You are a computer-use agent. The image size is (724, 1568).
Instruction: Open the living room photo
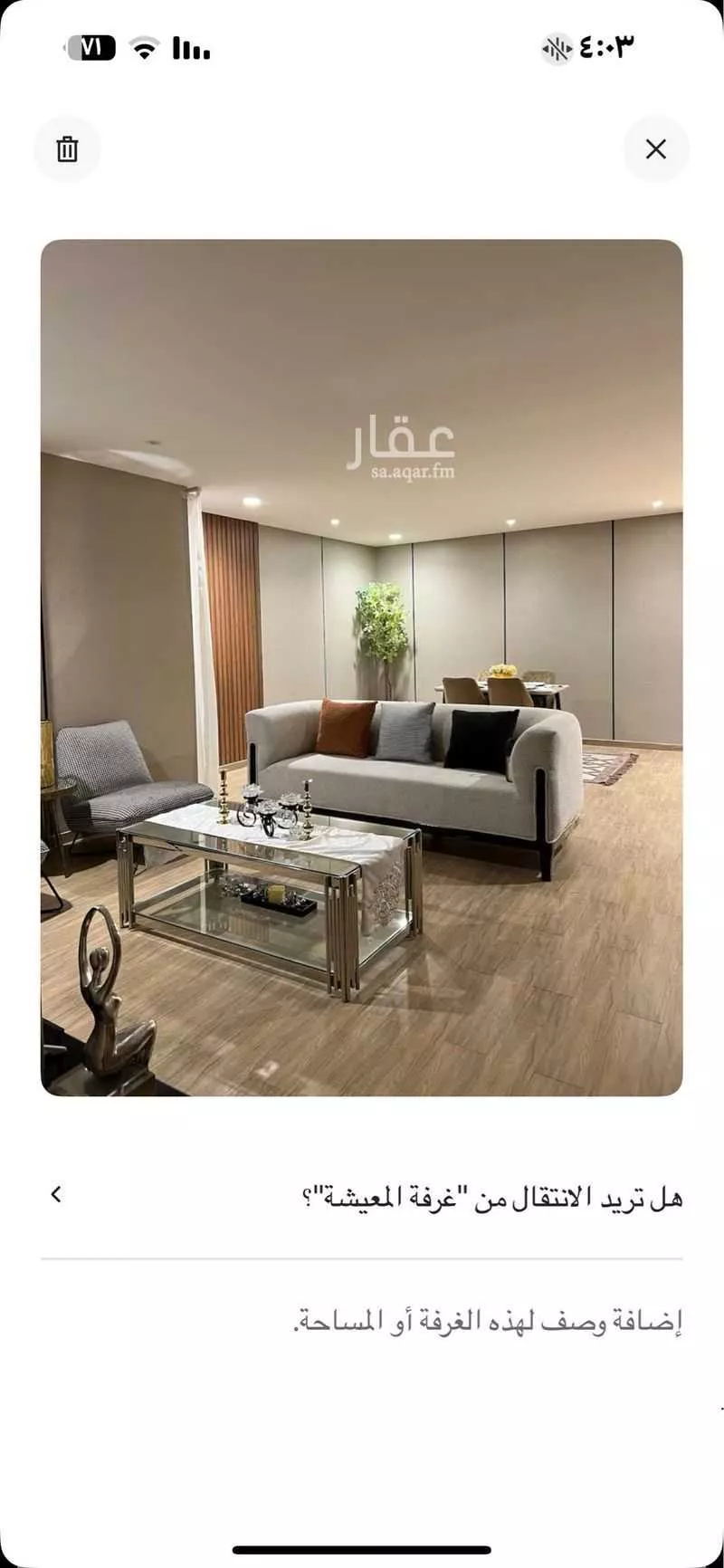[362, 667]
